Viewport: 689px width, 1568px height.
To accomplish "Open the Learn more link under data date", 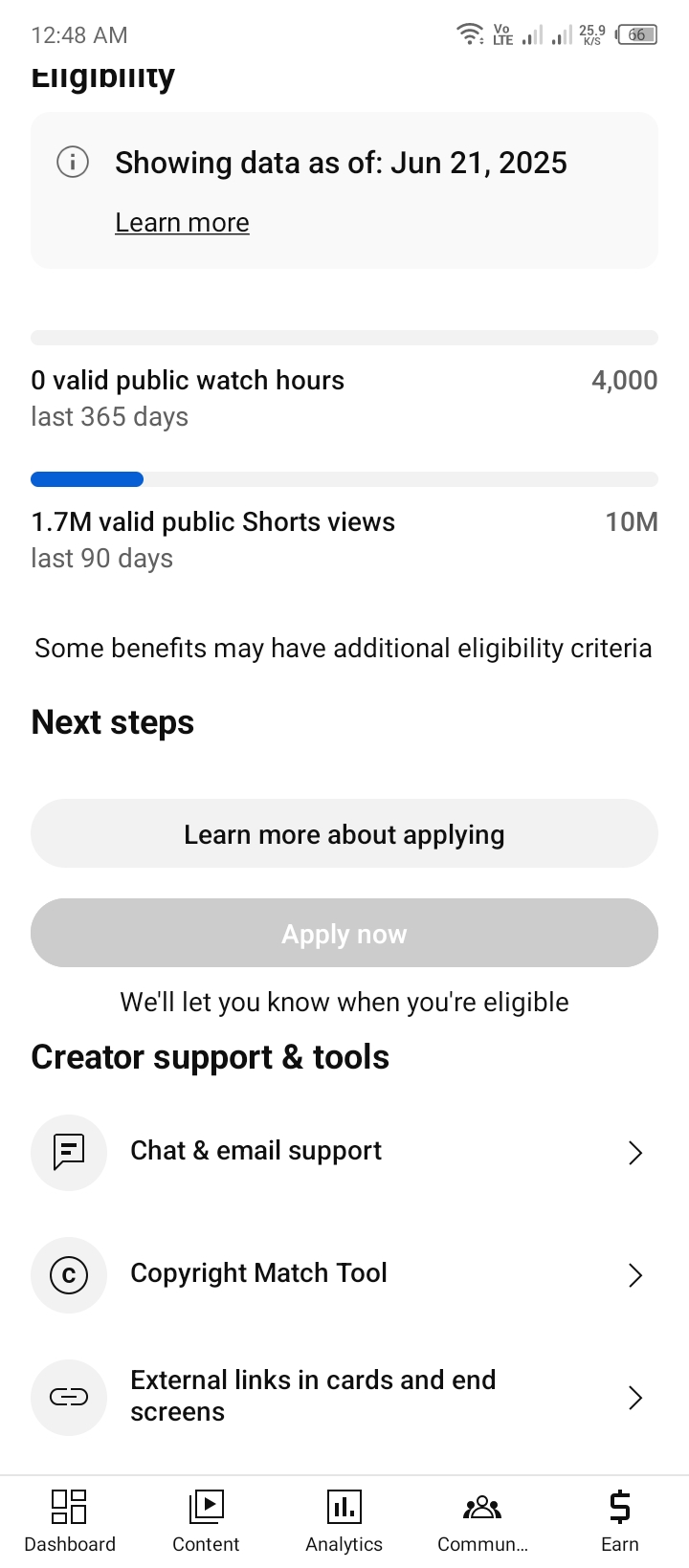I will pyautogui.click(x=182, y=223).
